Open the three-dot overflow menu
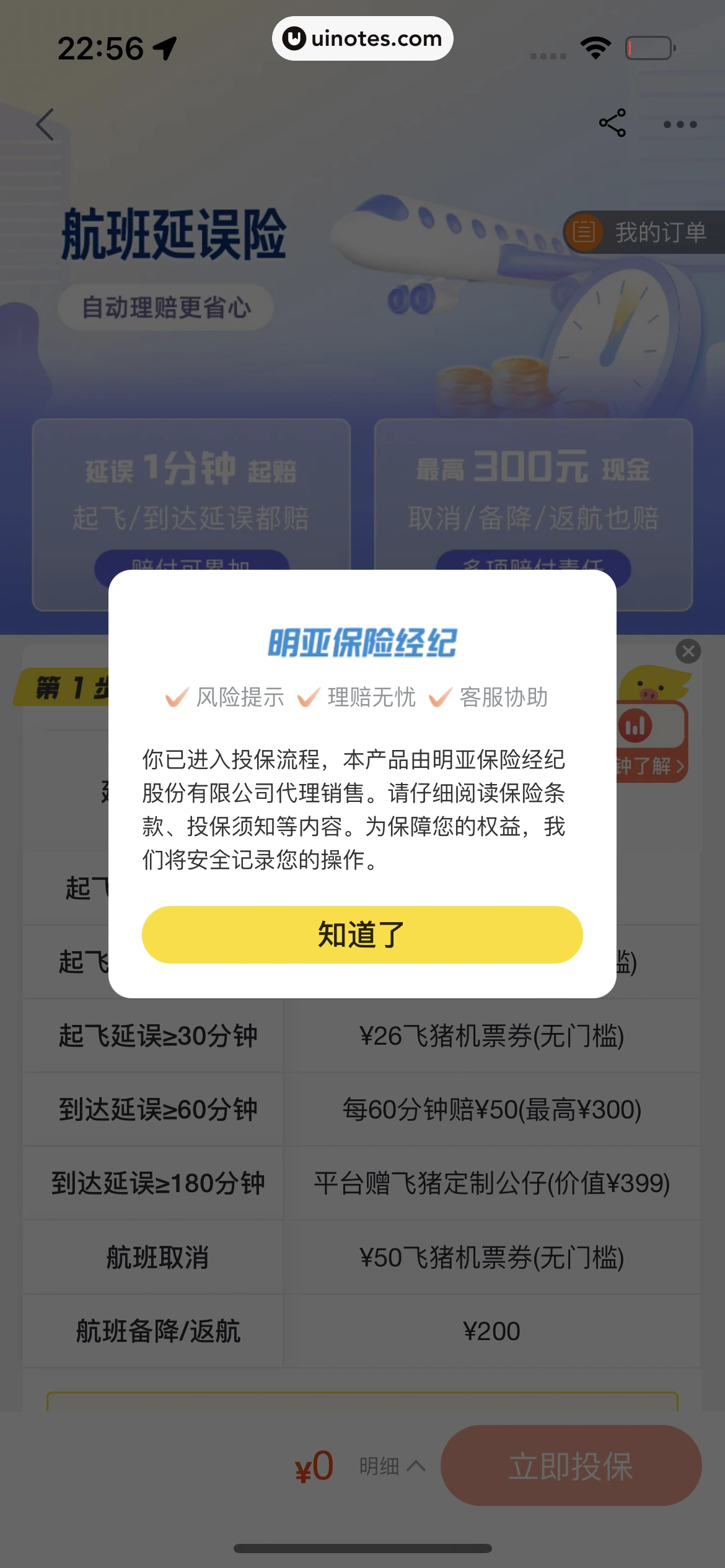 pyautogui.click(x=680, y=124)
